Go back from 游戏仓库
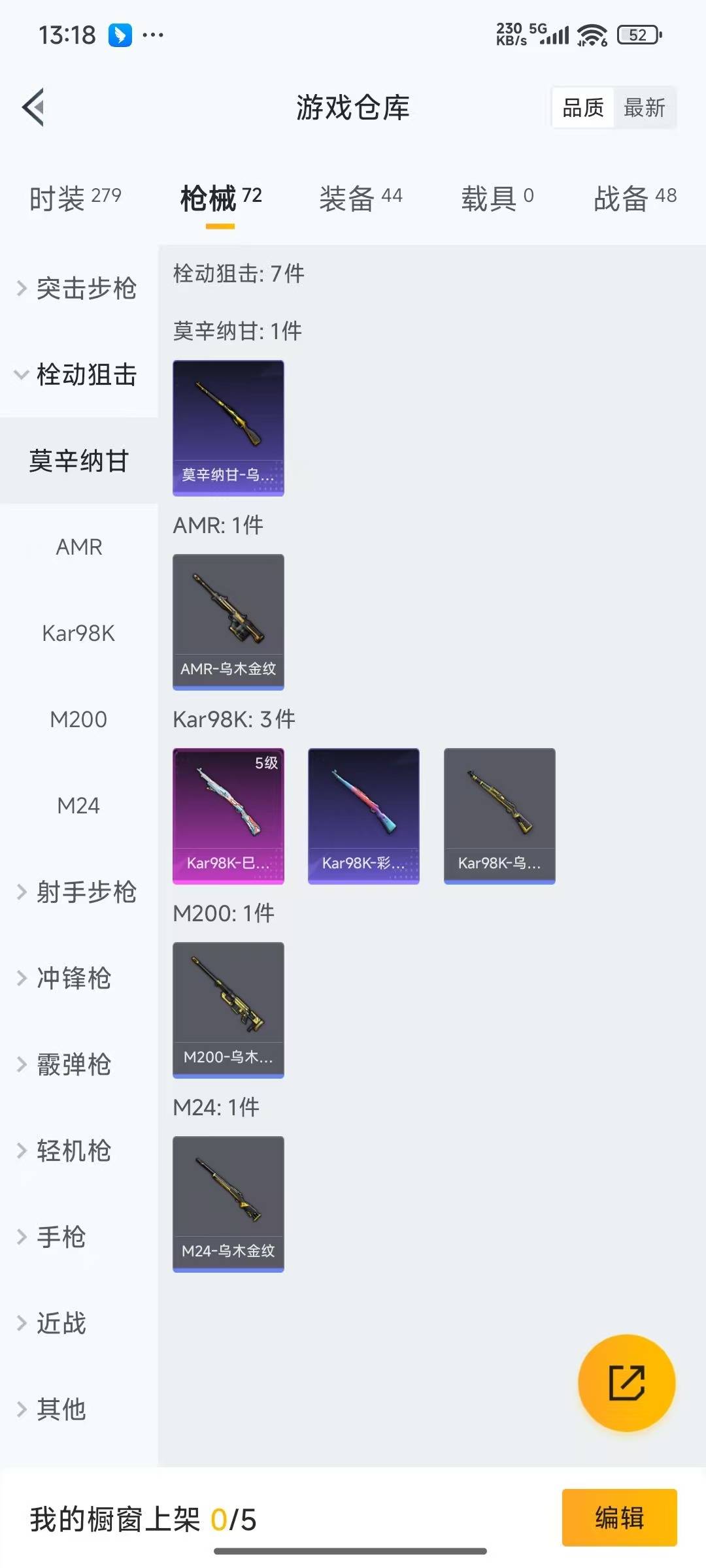This screenshot has width=706, height=1568. [34, 107]
